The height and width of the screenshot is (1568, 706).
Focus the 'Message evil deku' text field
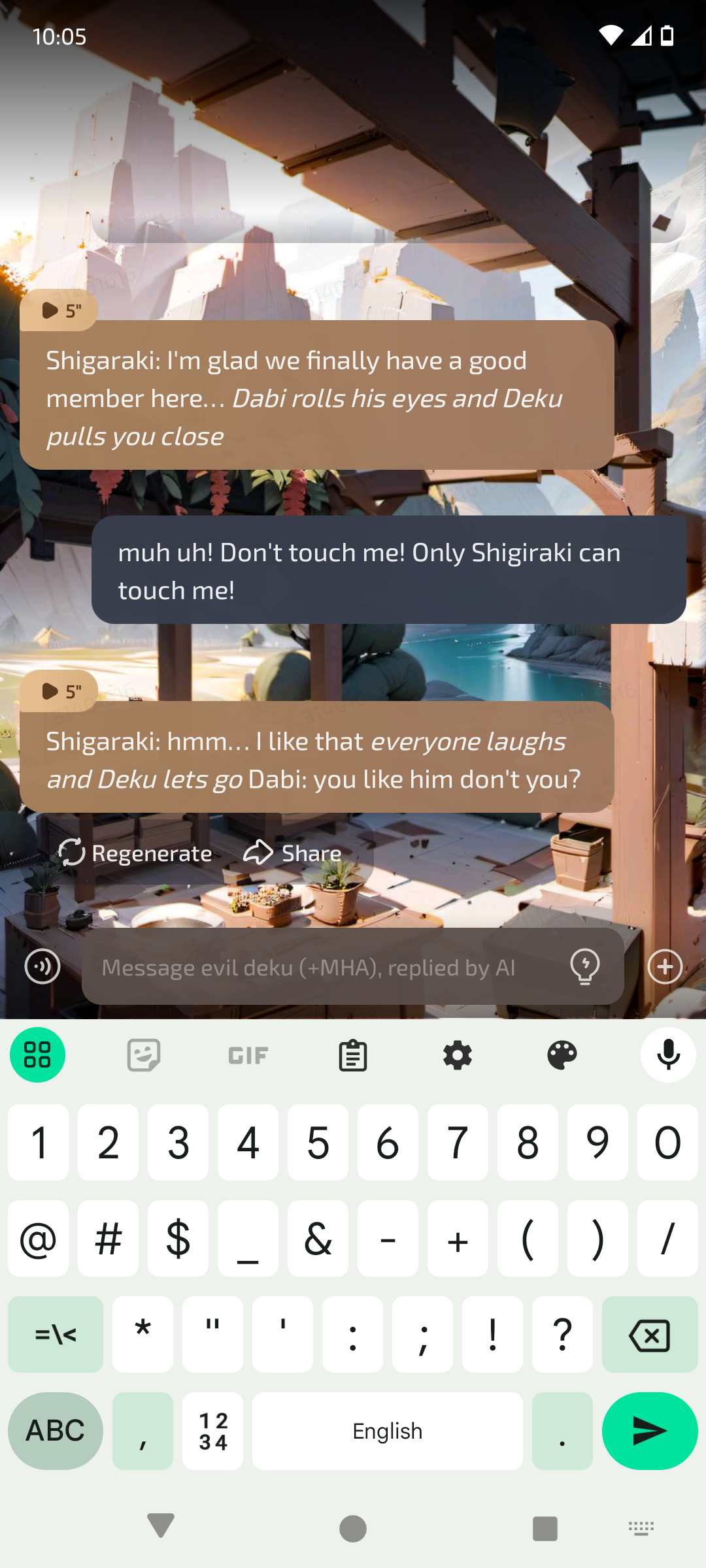pyautogui.click(x=327, y=967)
